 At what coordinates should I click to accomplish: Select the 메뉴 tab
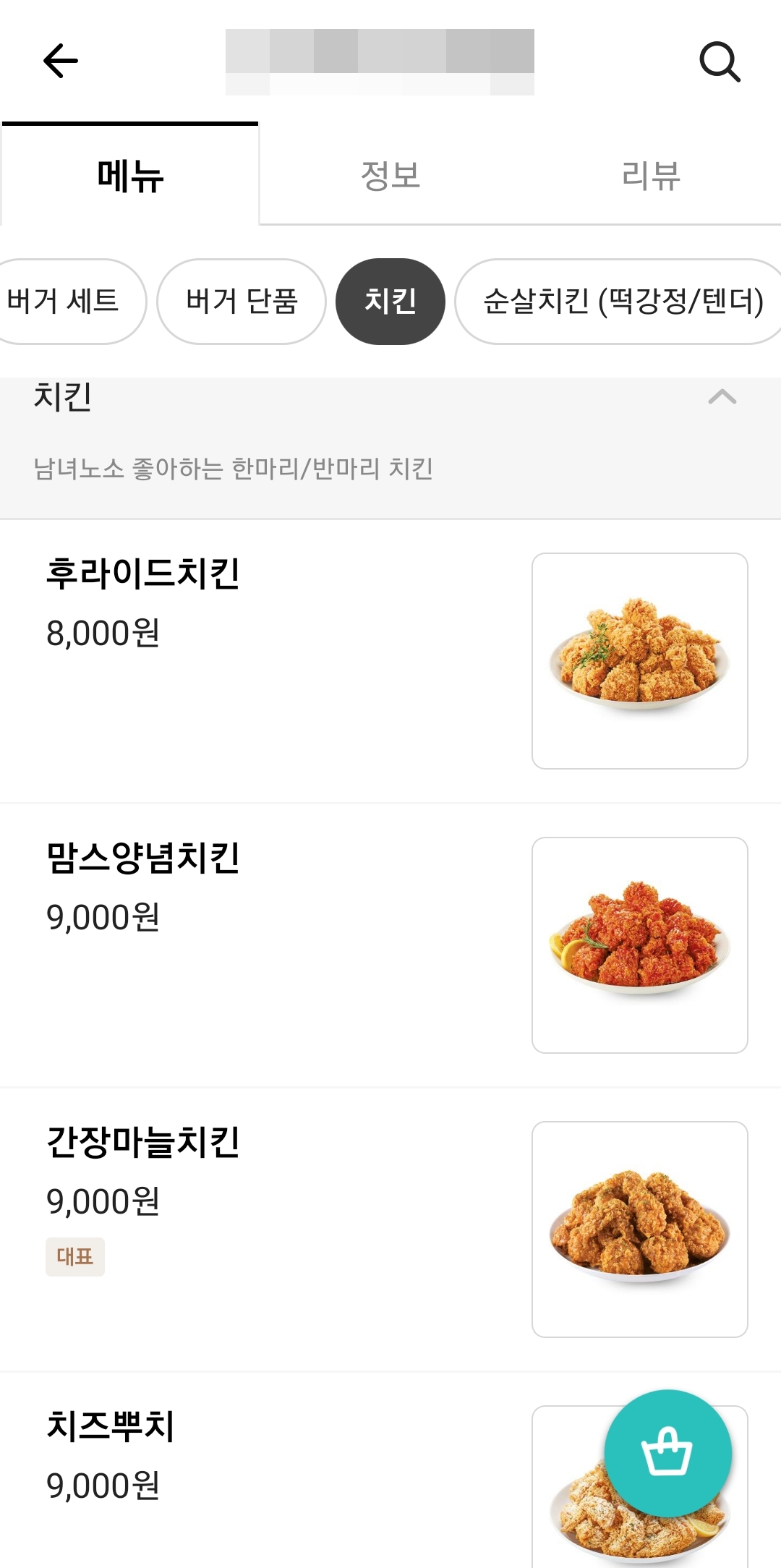pos(130,176)
